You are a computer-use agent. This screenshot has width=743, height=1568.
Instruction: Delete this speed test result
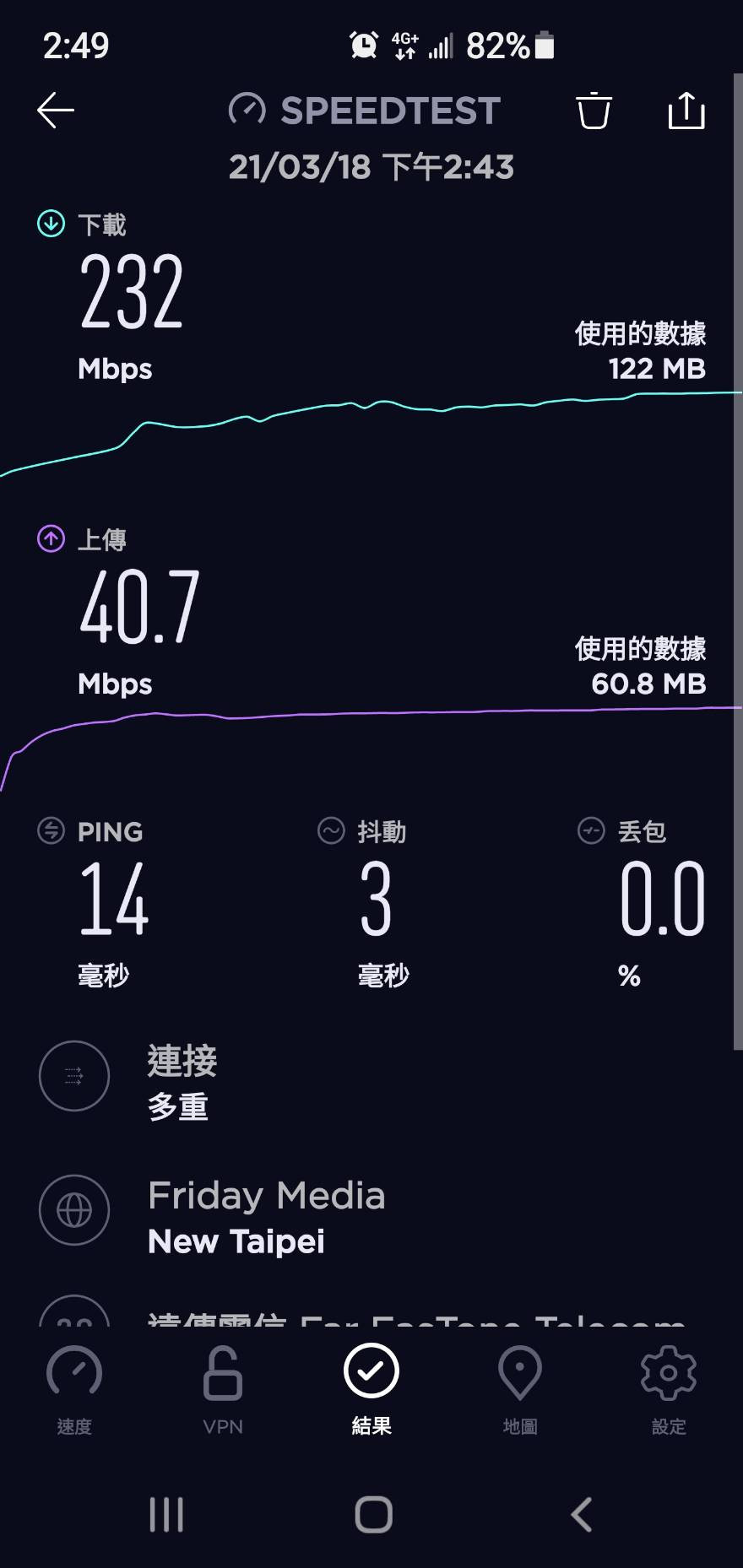(x=594, y=111)
